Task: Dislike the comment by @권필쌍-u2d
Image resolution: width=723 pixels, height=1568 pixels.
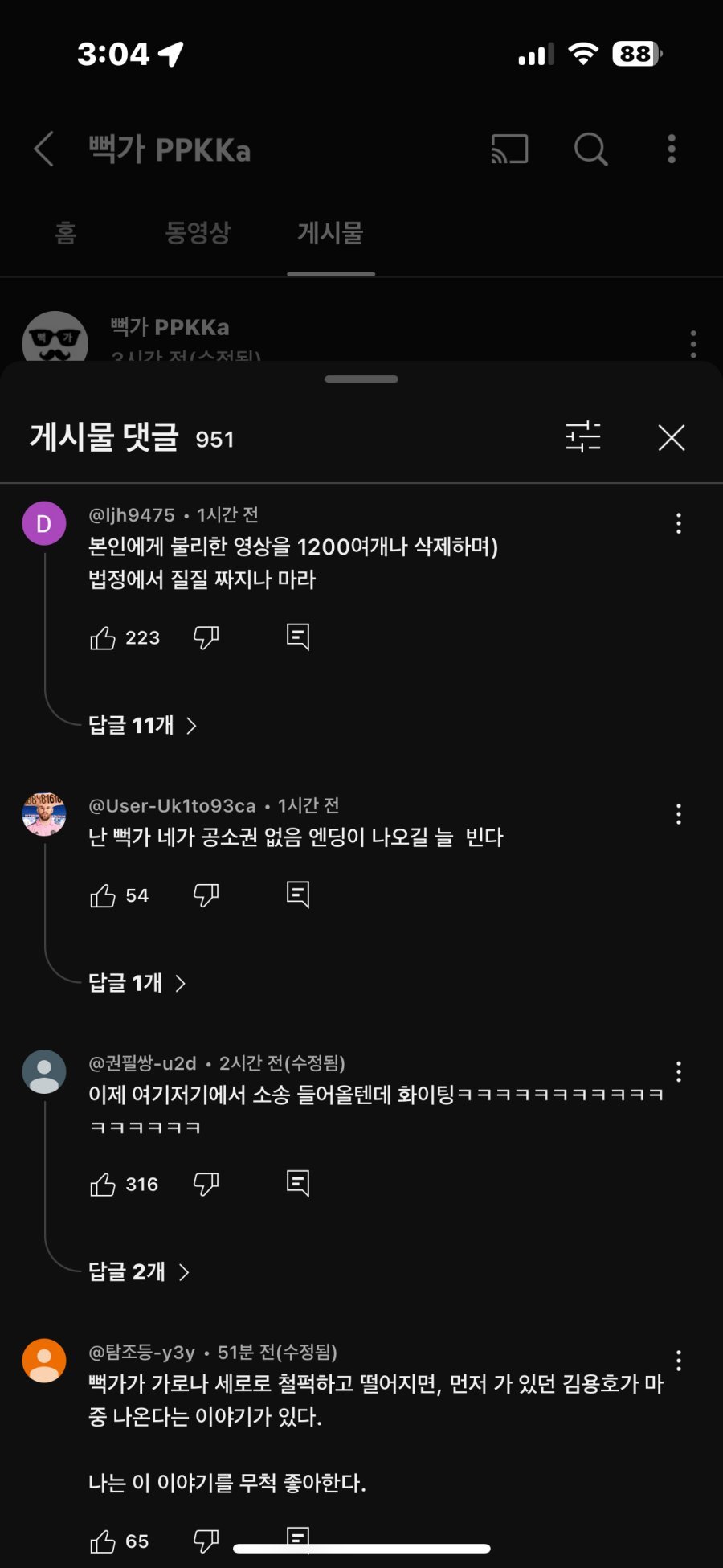Action: pyautogui.click(x=206, y=1185)
